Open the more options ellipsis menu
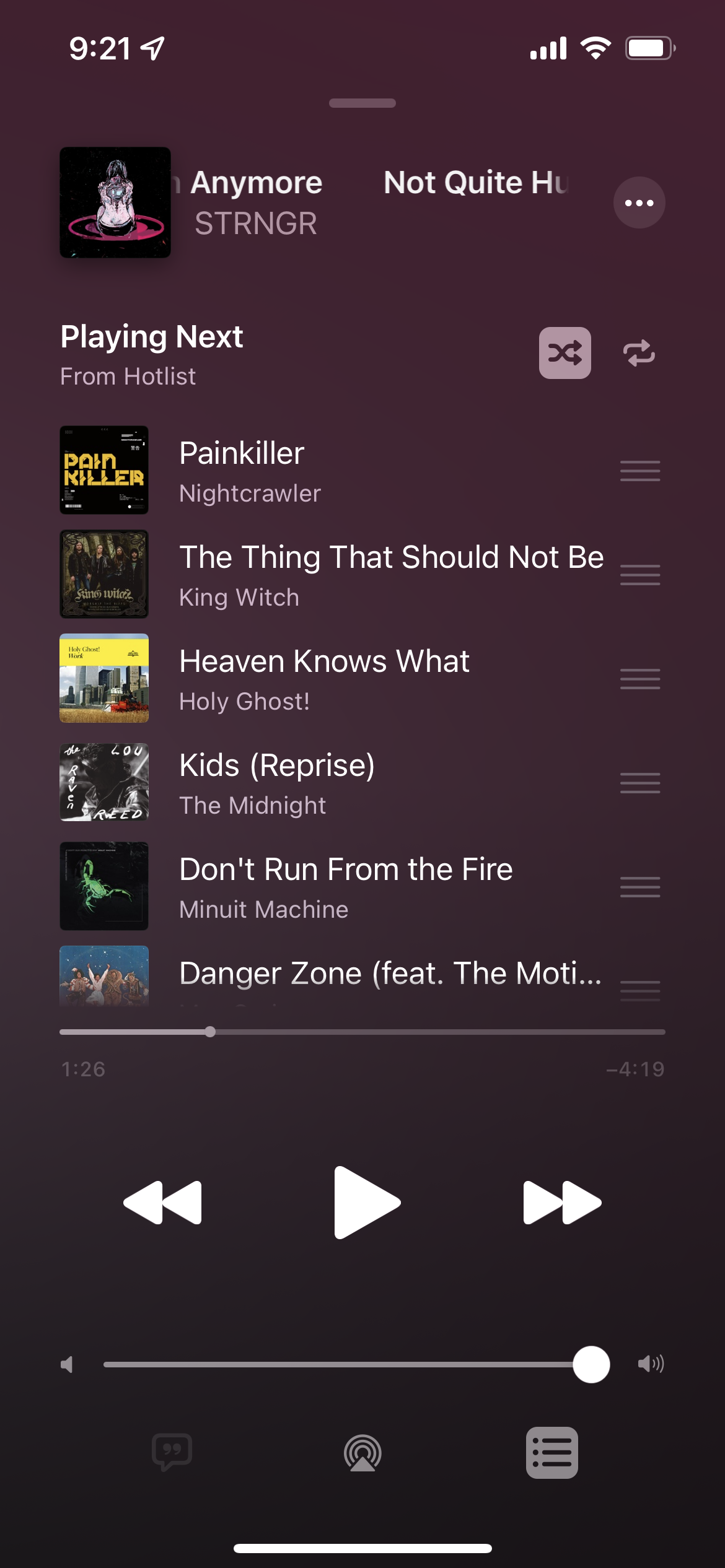725x1568 pixels. (639, 203)
